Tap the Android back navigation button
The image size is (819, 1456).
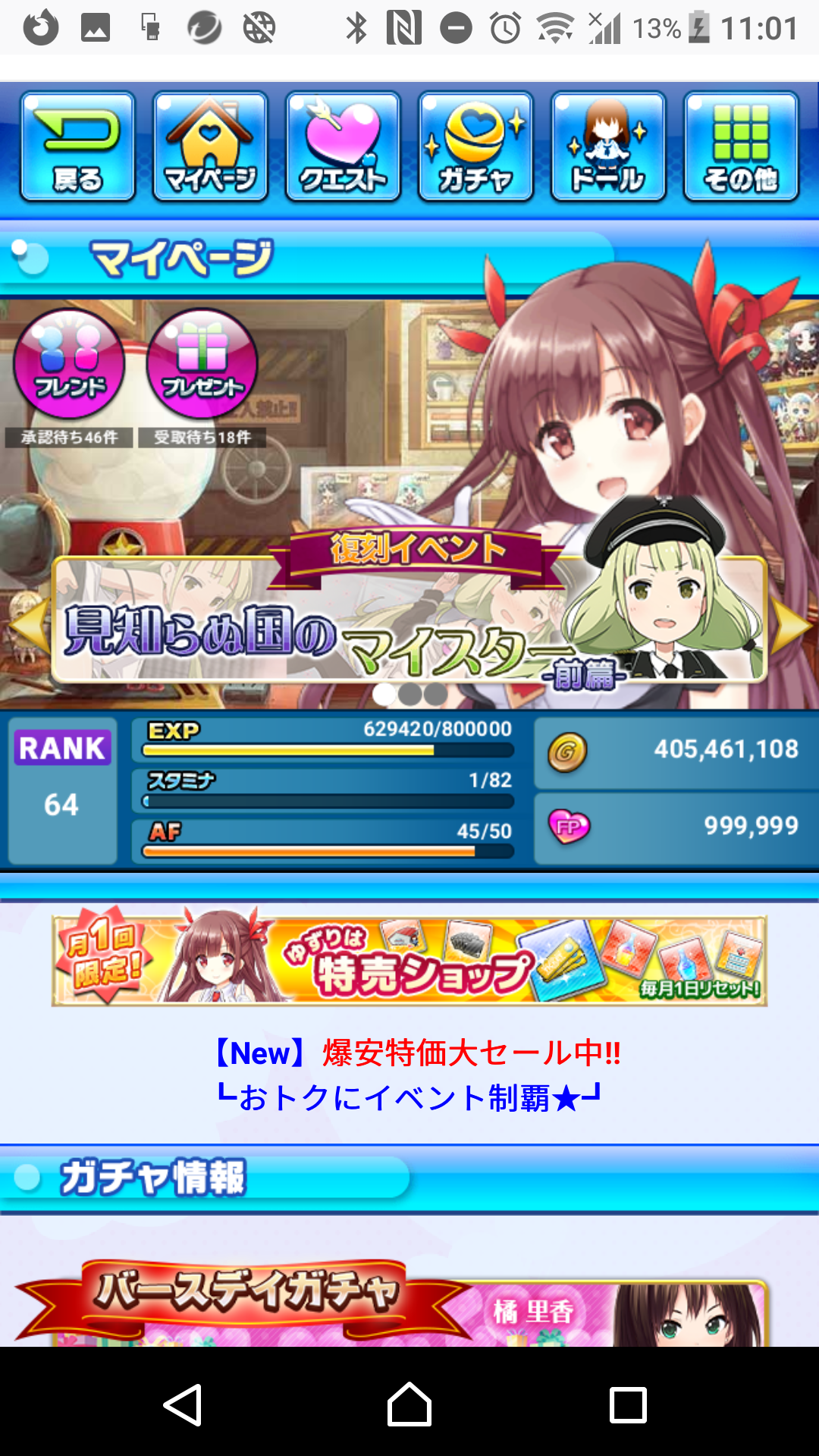183,1404
